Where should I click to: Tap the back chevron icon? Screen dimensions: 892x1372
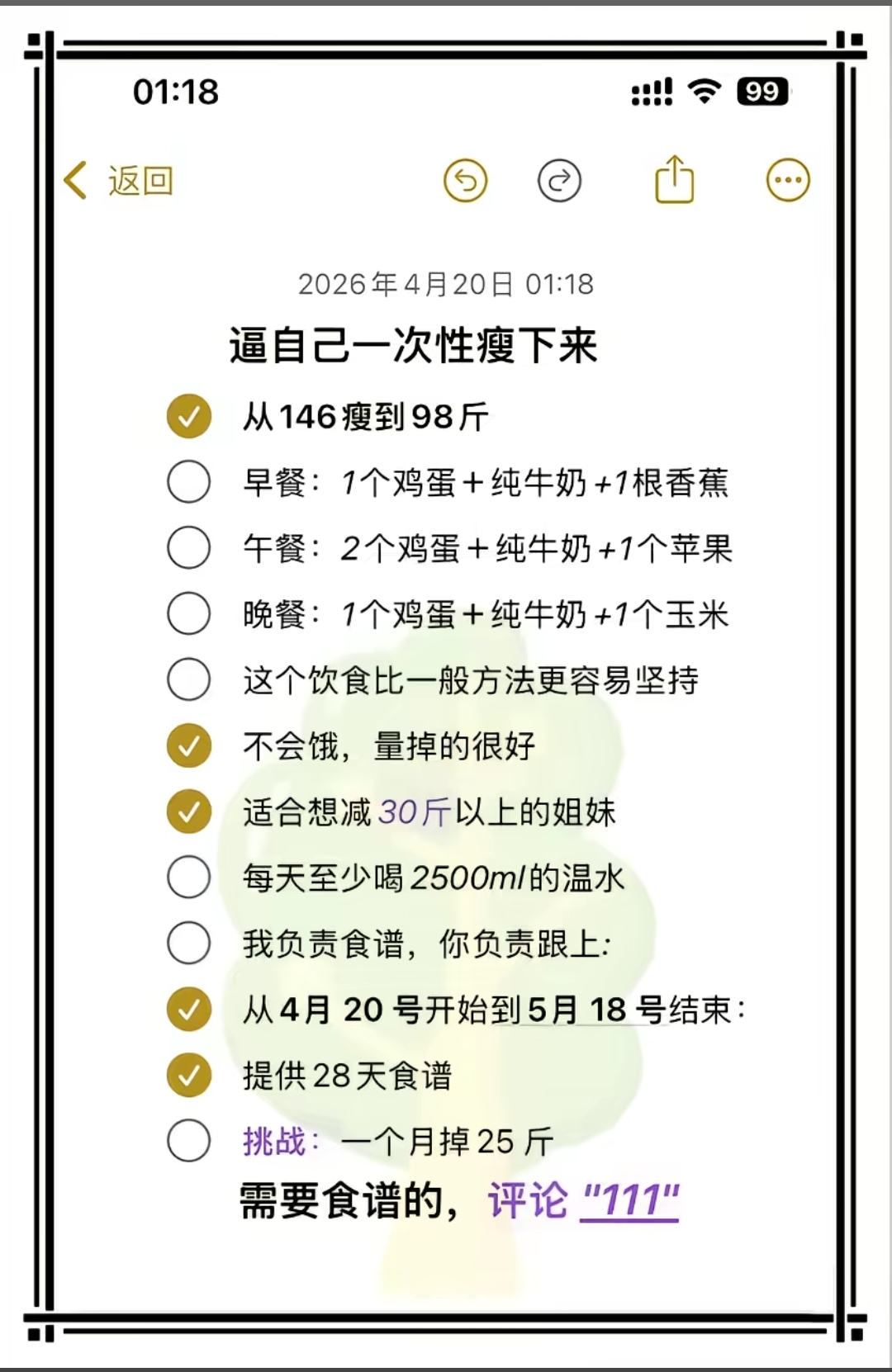coord(76,182)
